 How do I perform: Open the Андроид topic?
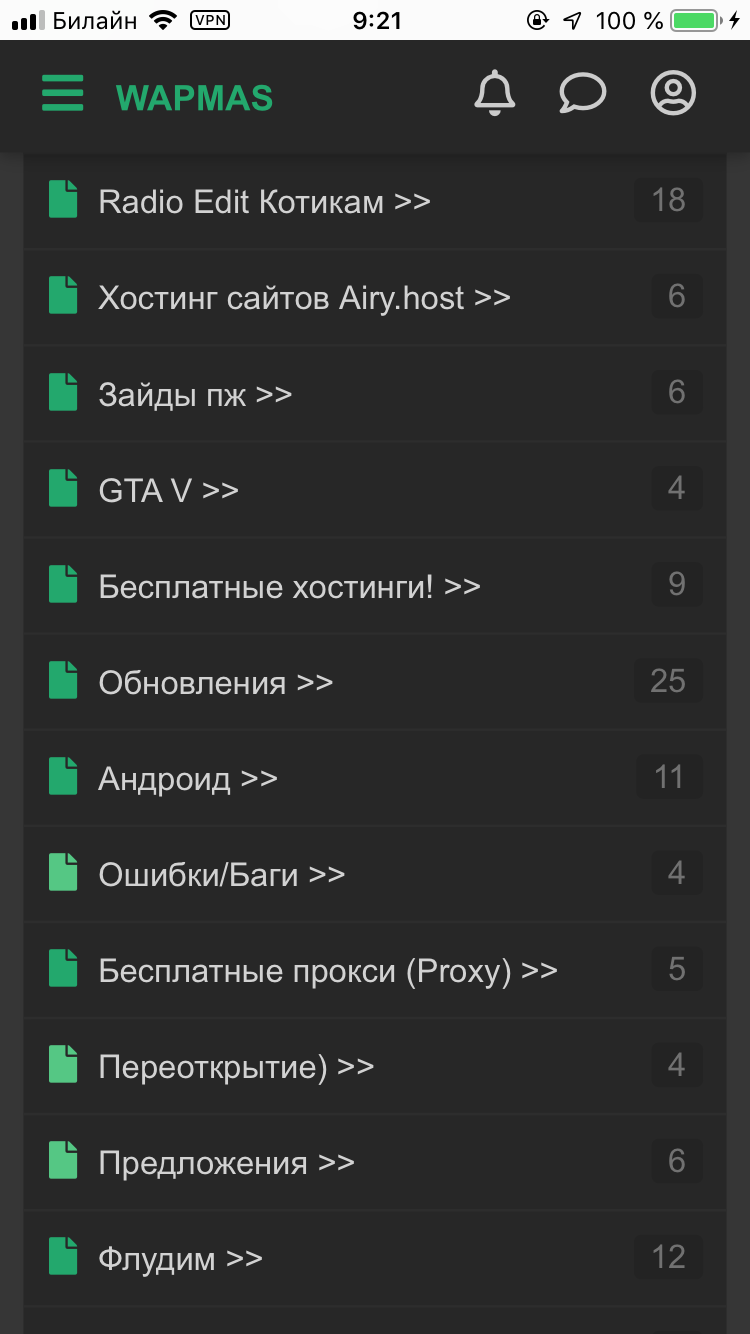coord(188,779)
